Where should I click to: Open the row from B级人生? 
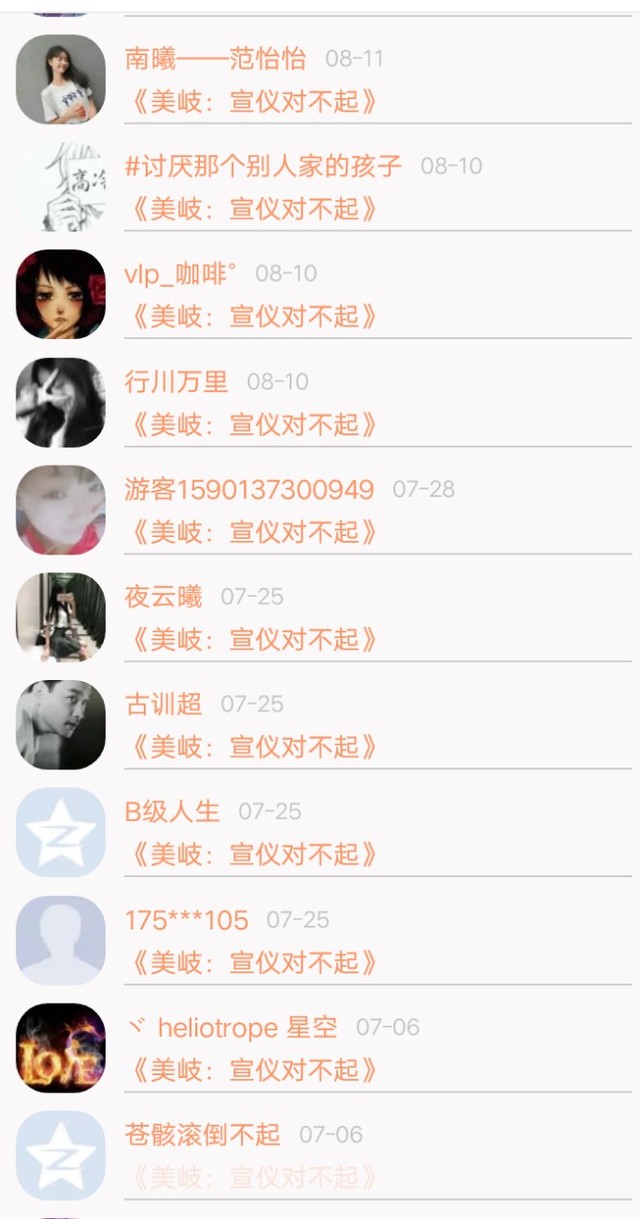(320, 832)
